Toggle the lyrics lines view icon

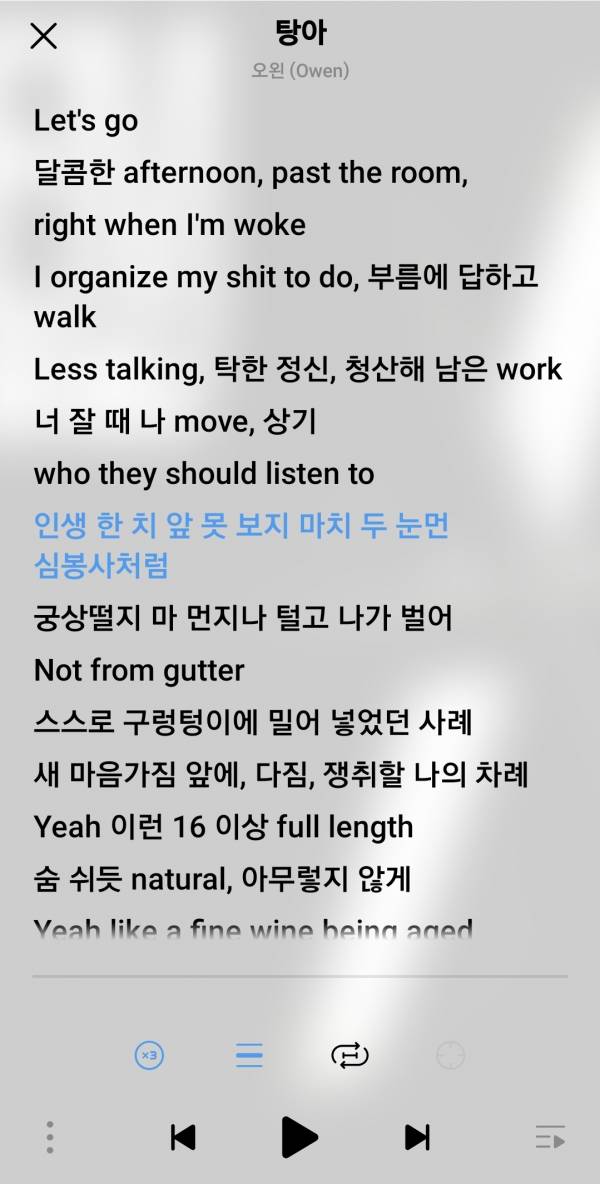pyautogui.click(x=249, y=1055)
